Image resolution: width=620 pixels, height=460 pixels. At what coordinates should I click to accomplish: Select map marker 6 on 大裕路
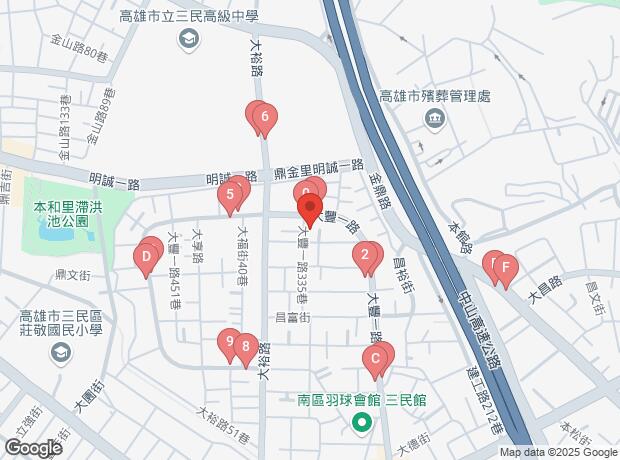(x=264, y=118)
